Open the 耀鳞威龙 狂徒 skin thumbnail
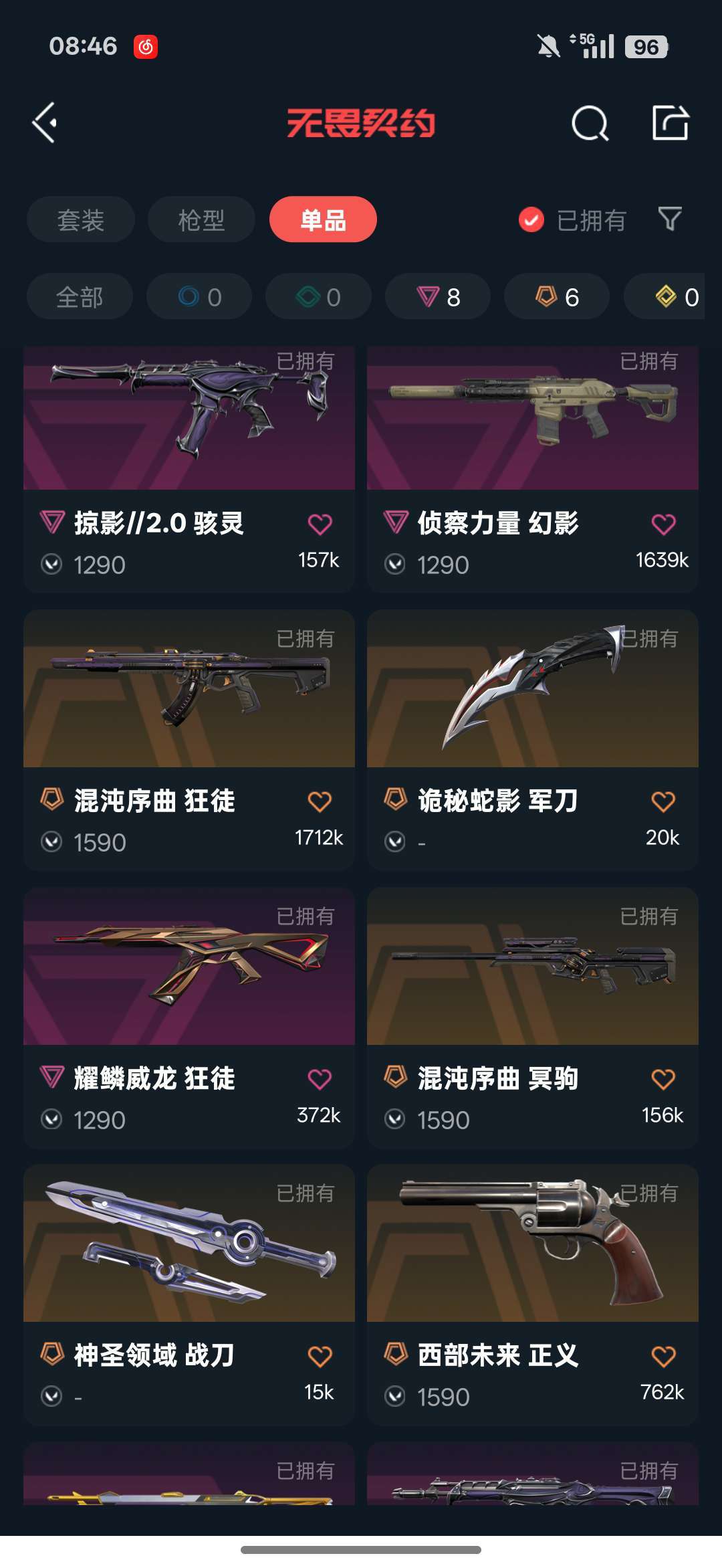Viewport: 722px width, 1568px height. pos(188,970)
